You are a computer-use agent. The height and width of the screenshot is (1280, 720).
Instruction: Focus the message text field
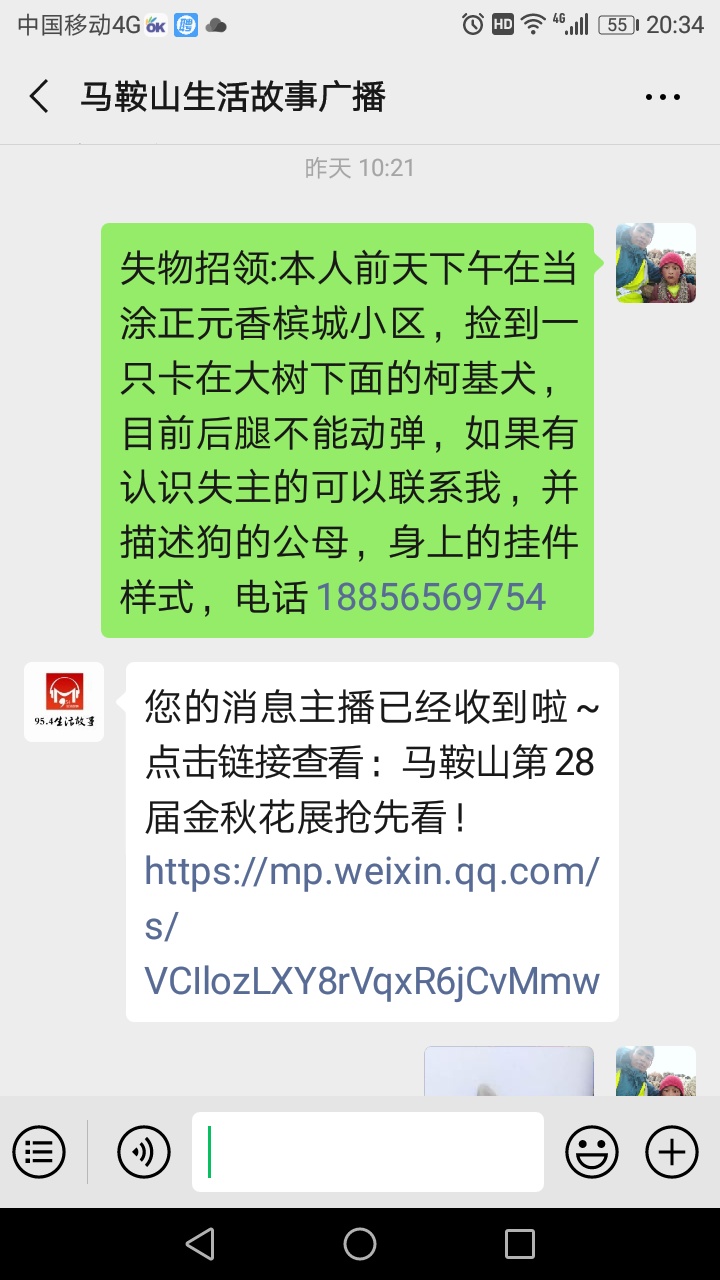[368, 1152]
